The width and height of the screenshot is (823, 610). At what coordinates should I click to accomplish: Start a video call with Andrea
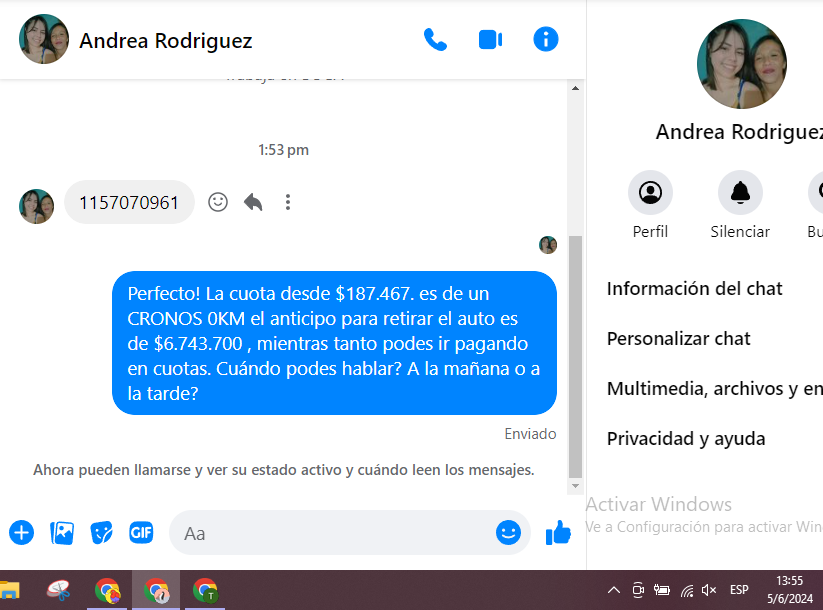(490, 40)
